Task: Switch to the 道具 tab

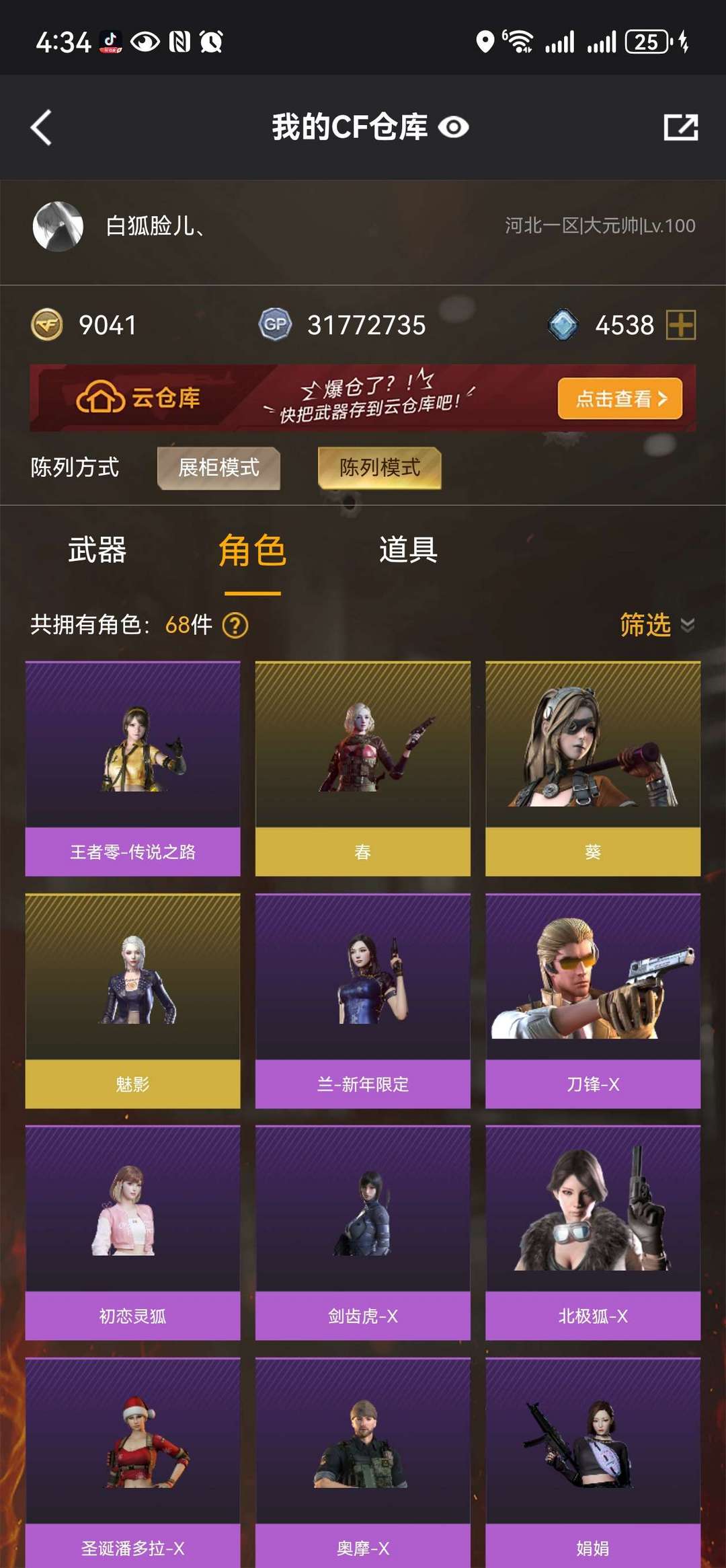Action: point(408,550)
